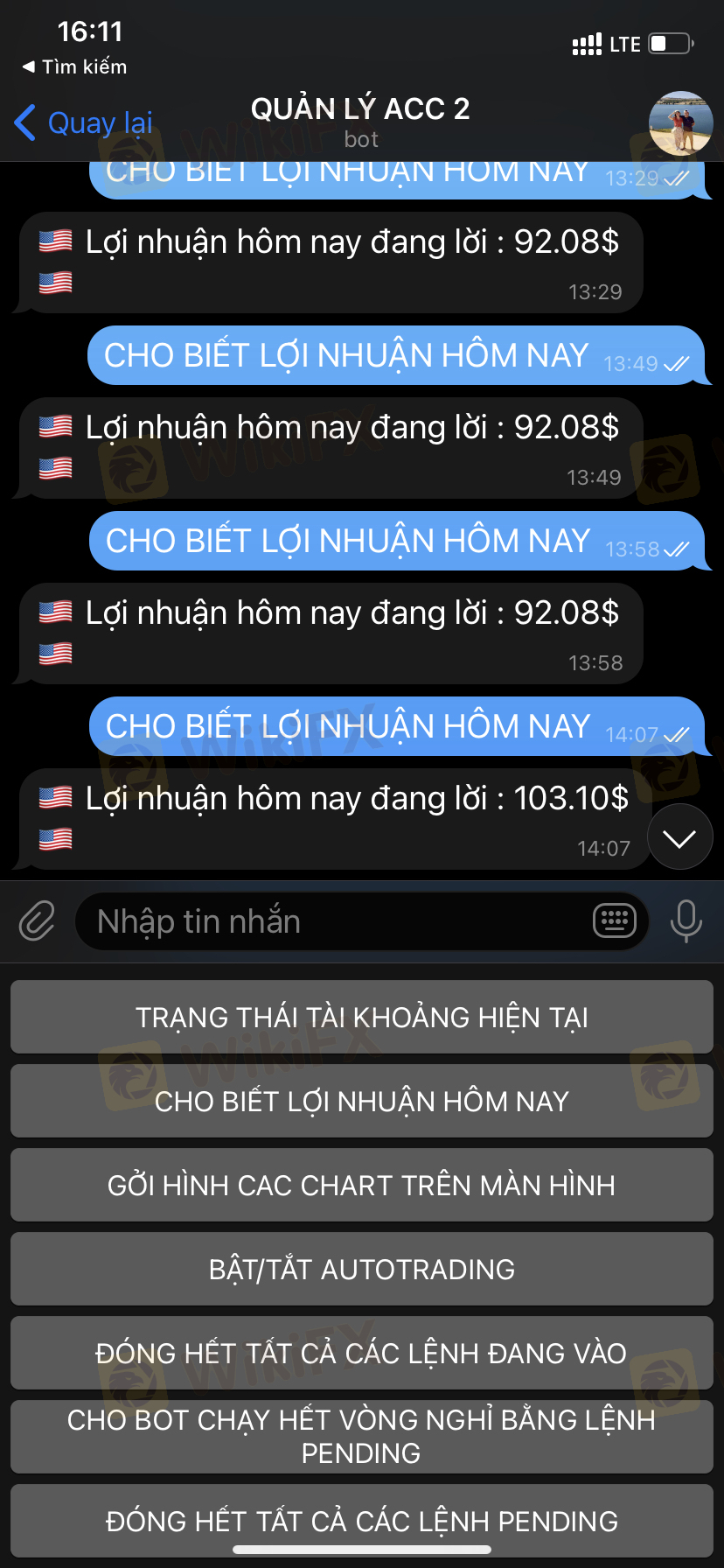This screenshot has width=724, height=1568.
Task: Select TRẠNG THÁI TÀI KHOẢNG HIỆN TẠI
Action: coord(362,1017)
